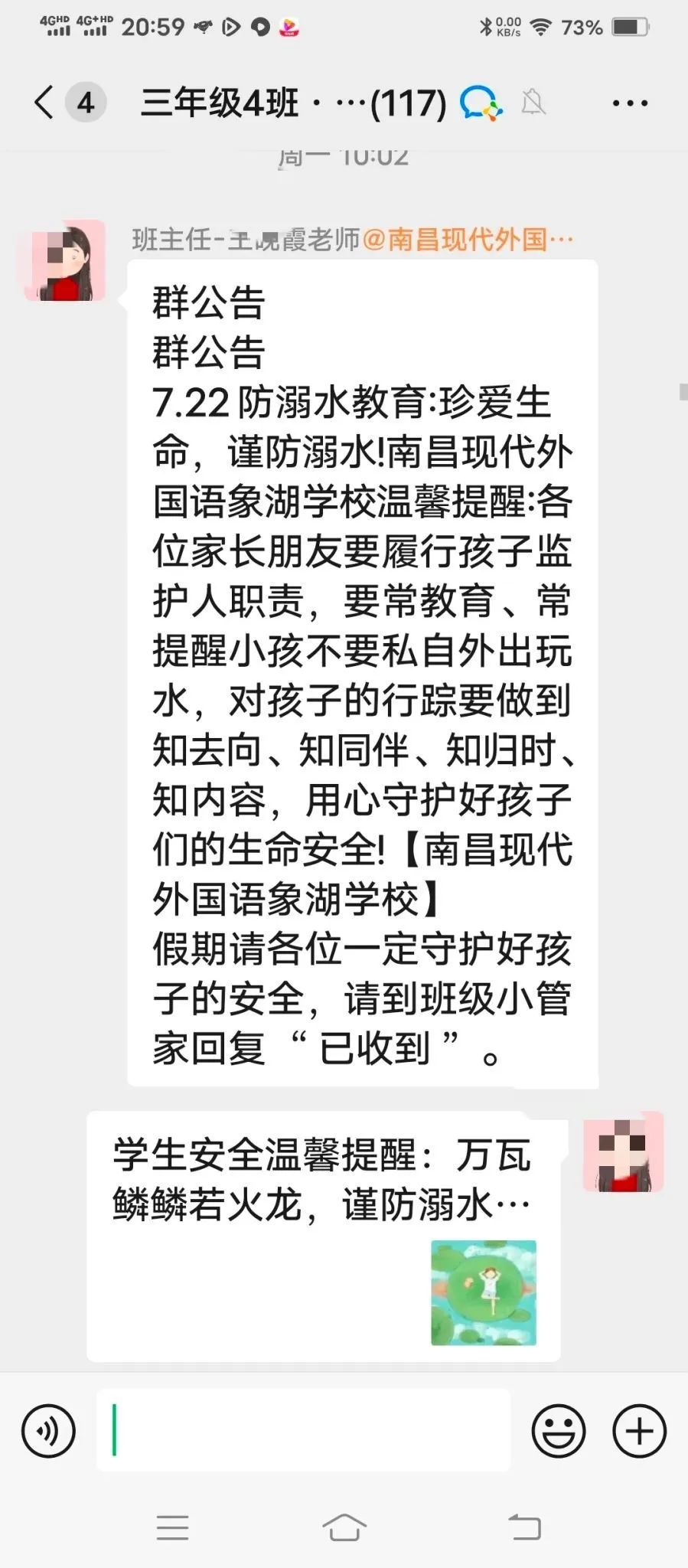Open the shared 学生安全温馨提醒 article card
The width and height of the screenshot is (688, 1568).
pyautogui.click(x=323, y=1236)
